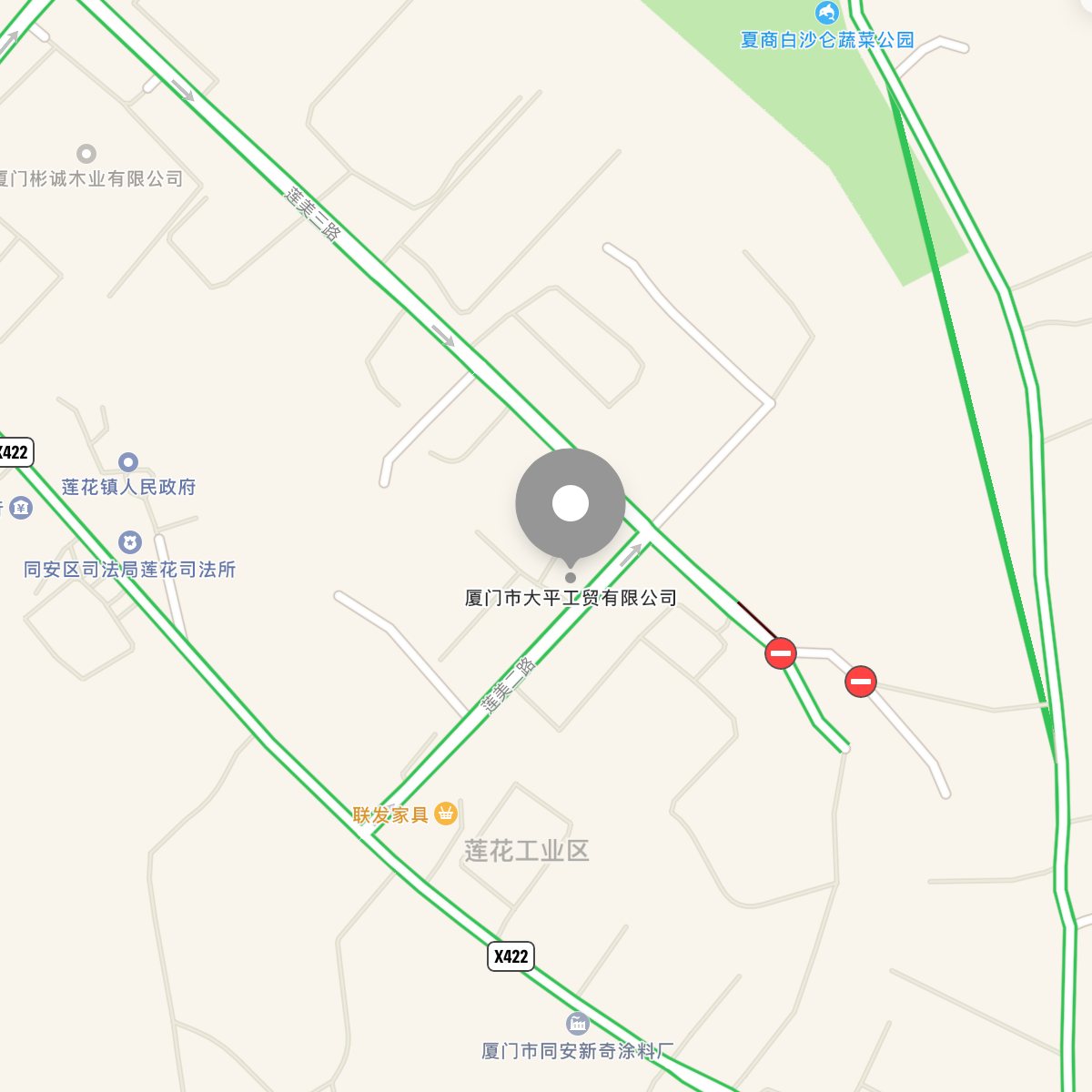The image size is (1092, 1092).
Task: Tap the pin for 厦门市大平工贸有限公司
Action: point(571,503)
